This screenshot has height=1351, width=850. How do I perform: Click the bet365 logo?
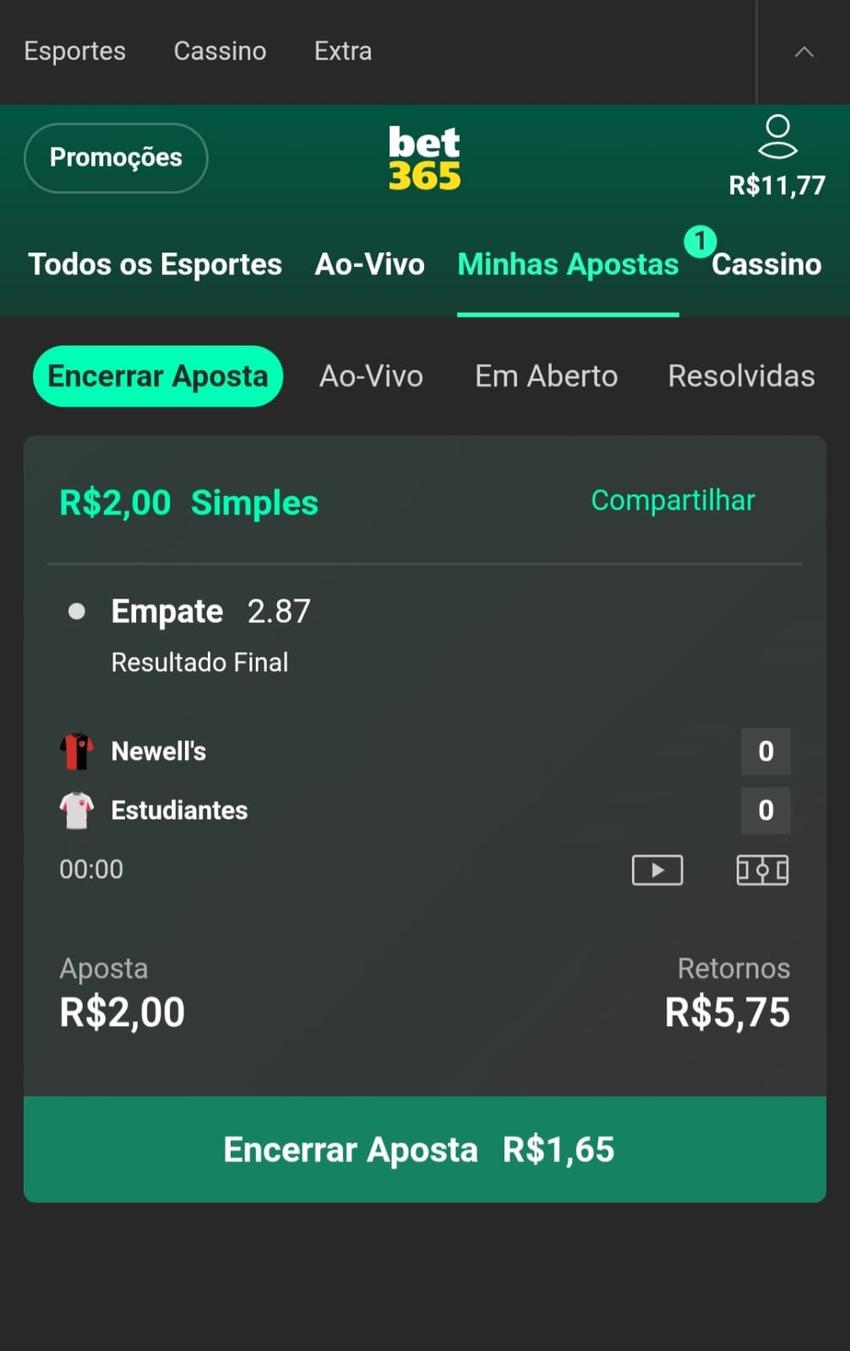pos(424,157)
